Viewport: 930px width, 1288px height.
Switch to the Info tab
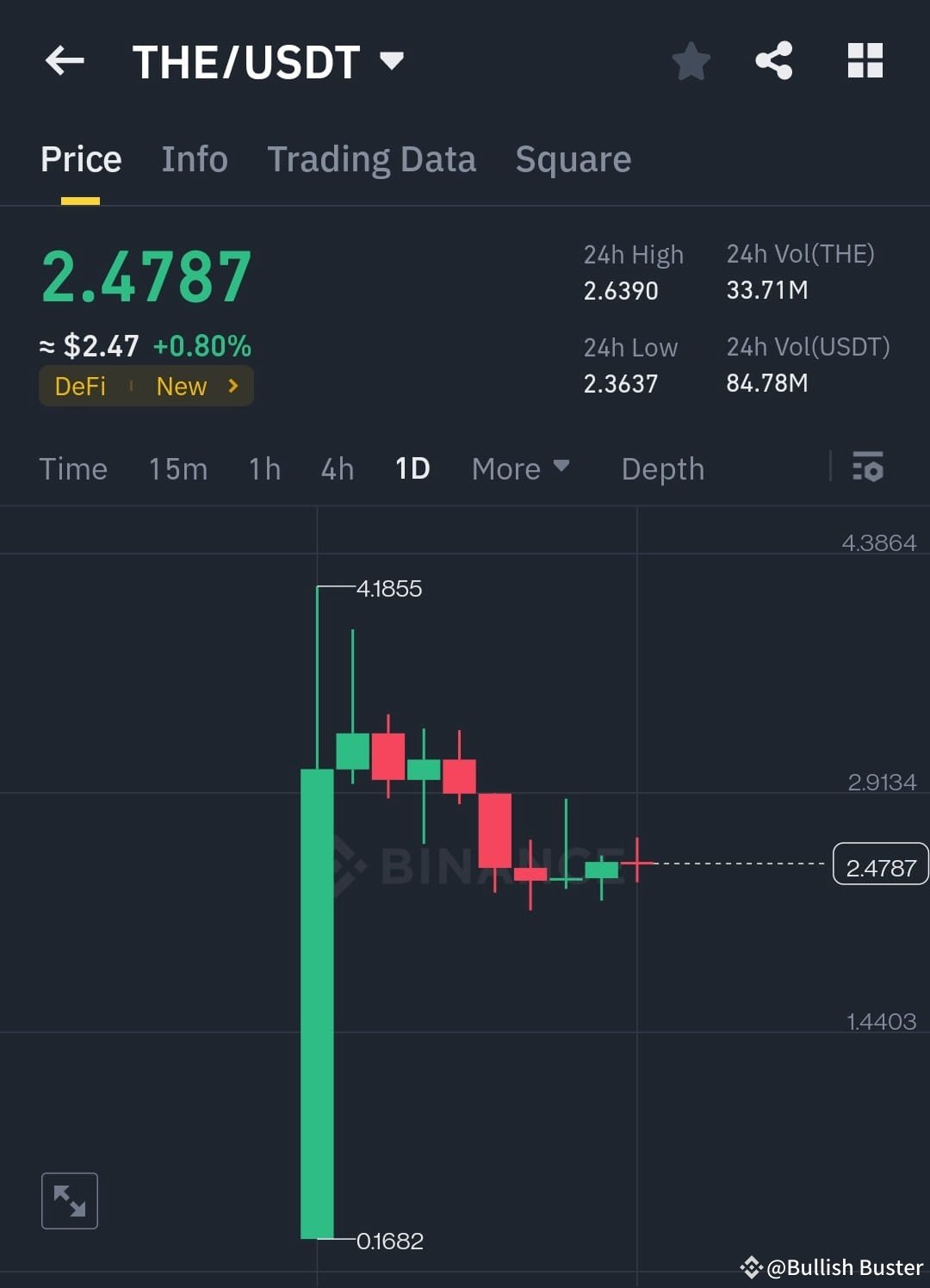point(194,158)
